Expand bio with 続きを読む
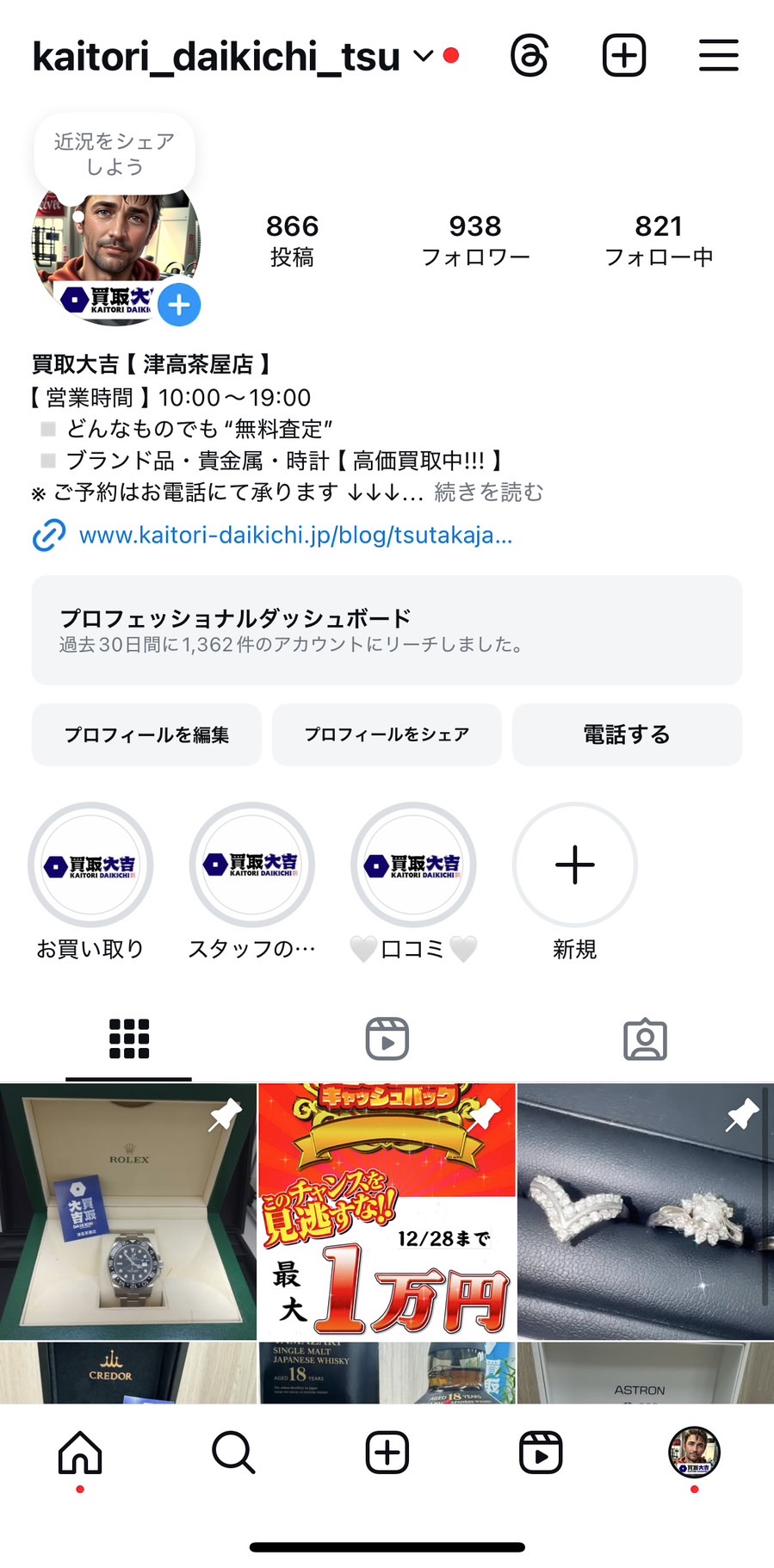This screenshot has width=774, height=1568. [x=488, y=492]
